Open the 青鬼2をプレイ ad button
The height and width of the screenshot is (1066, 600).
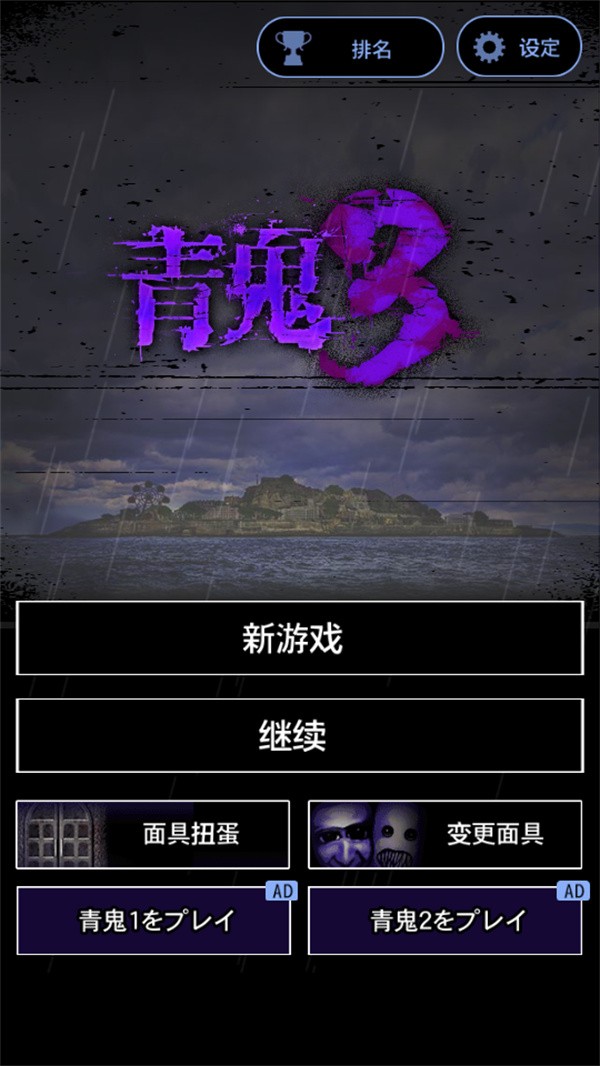(444, 920)
